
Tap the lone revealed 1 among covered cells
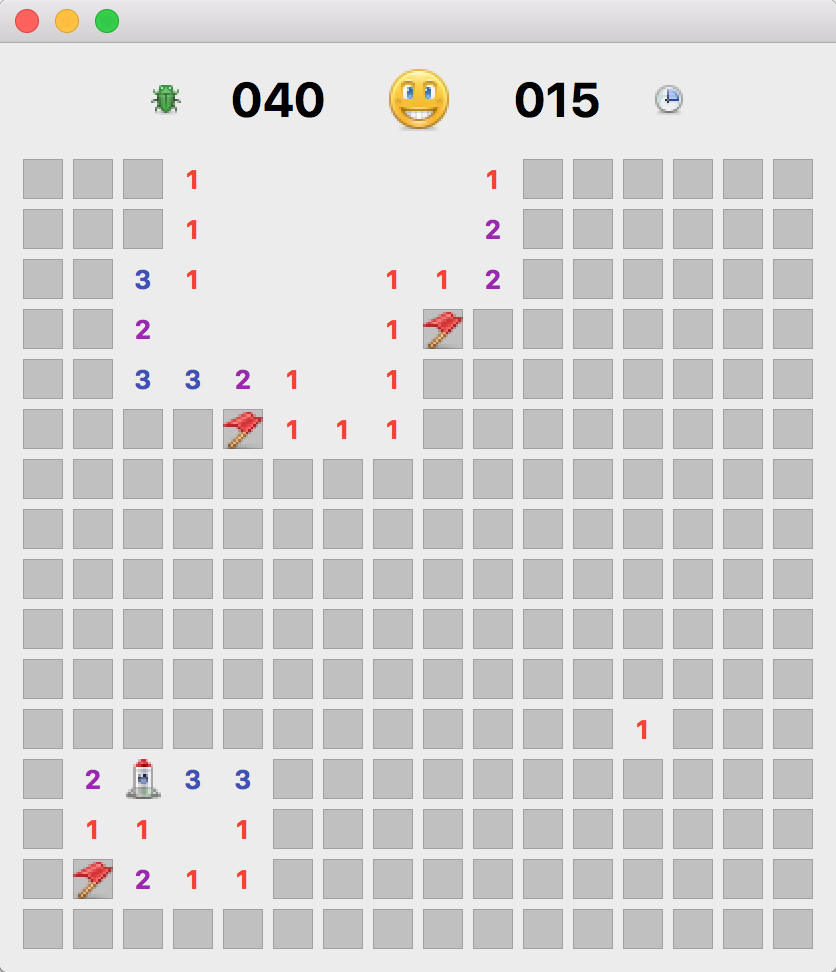(643, 729)
